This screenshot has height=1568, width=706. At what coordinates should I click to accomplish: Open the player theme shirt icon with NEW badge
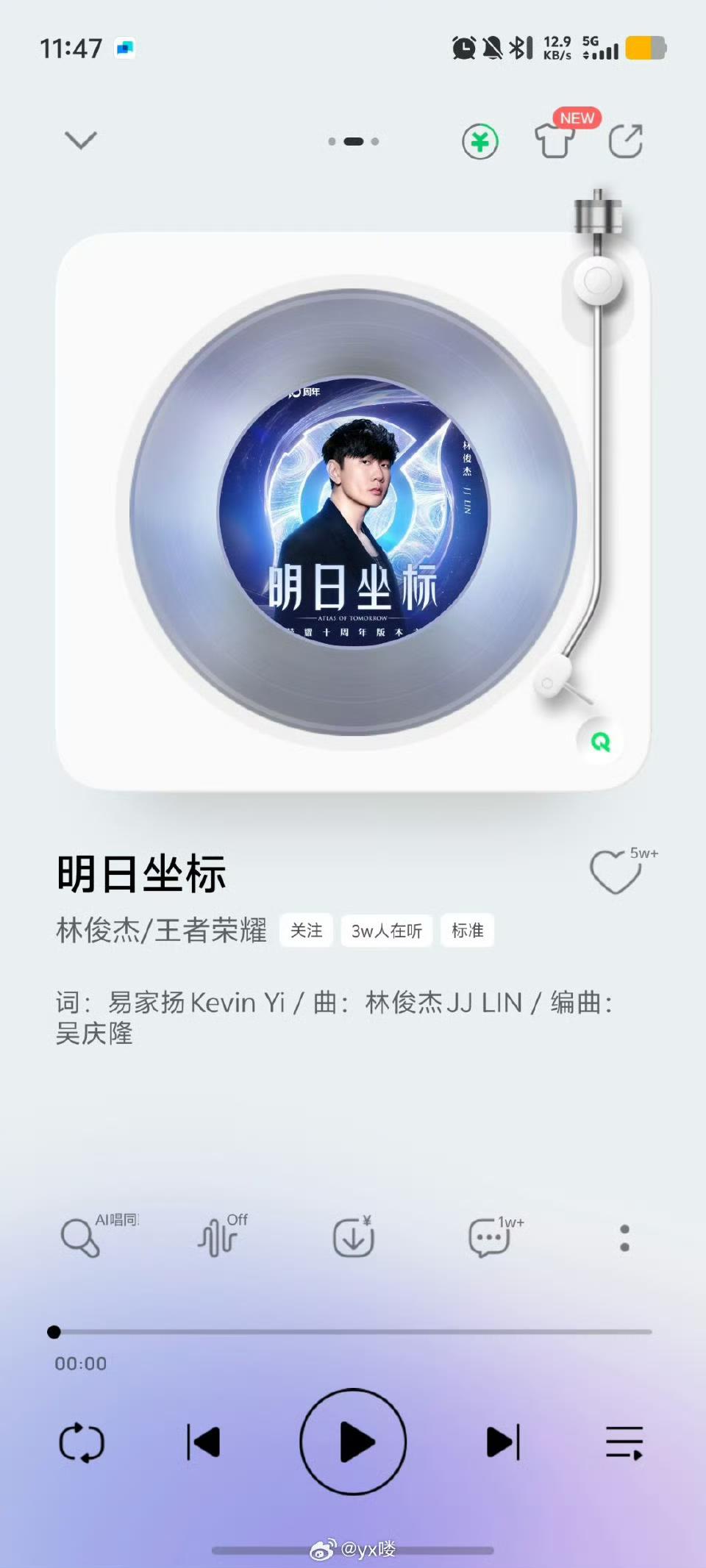point(556,141)
